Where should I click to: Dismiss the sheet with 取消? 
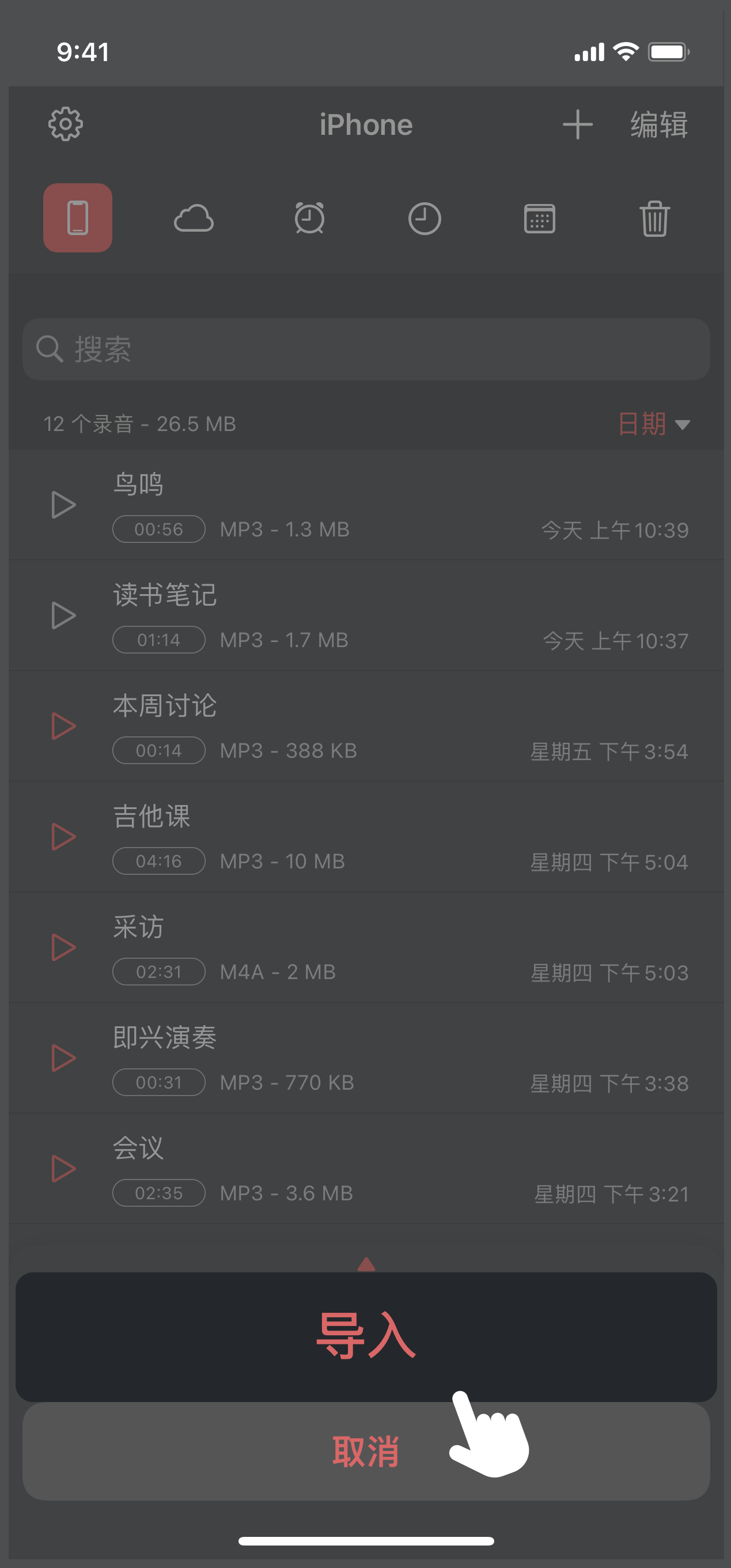365,1451
